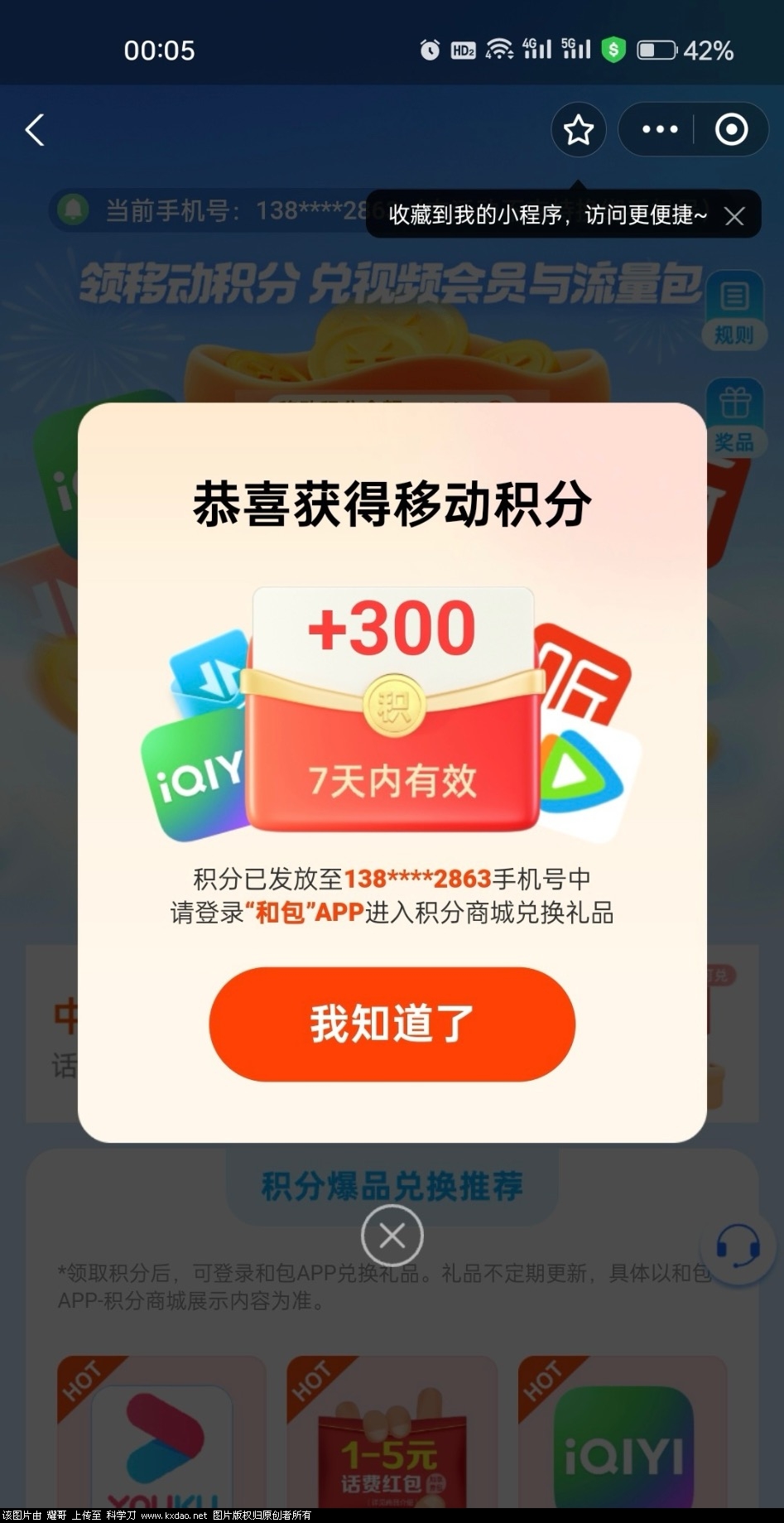
Task: Go back with the top-left arrow
Action: [35, 130]
